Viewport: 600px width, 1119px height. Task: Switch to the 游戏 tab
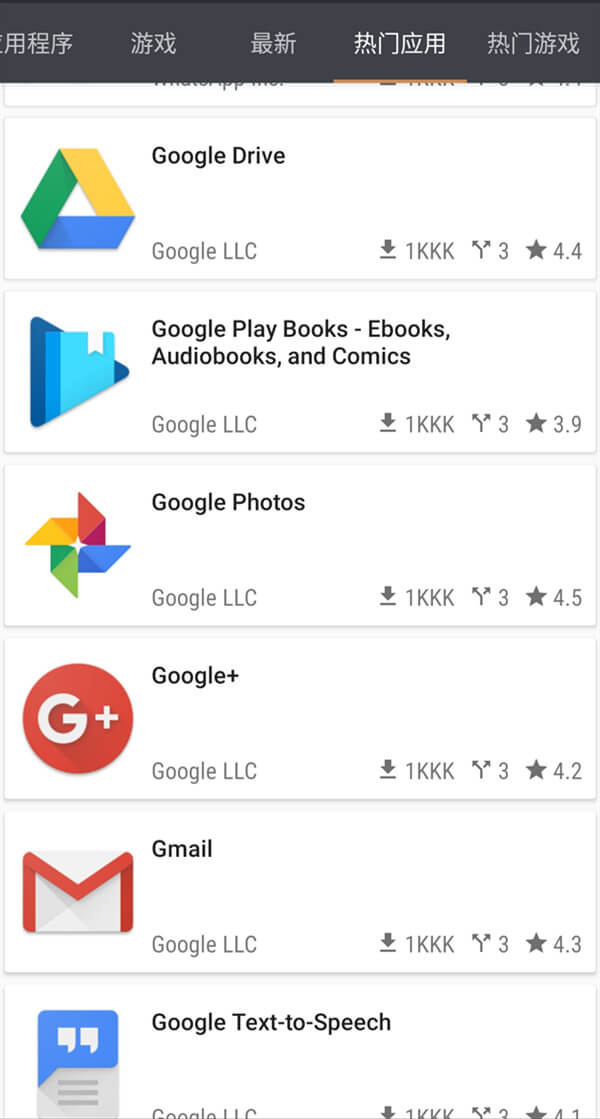[153, 43]
